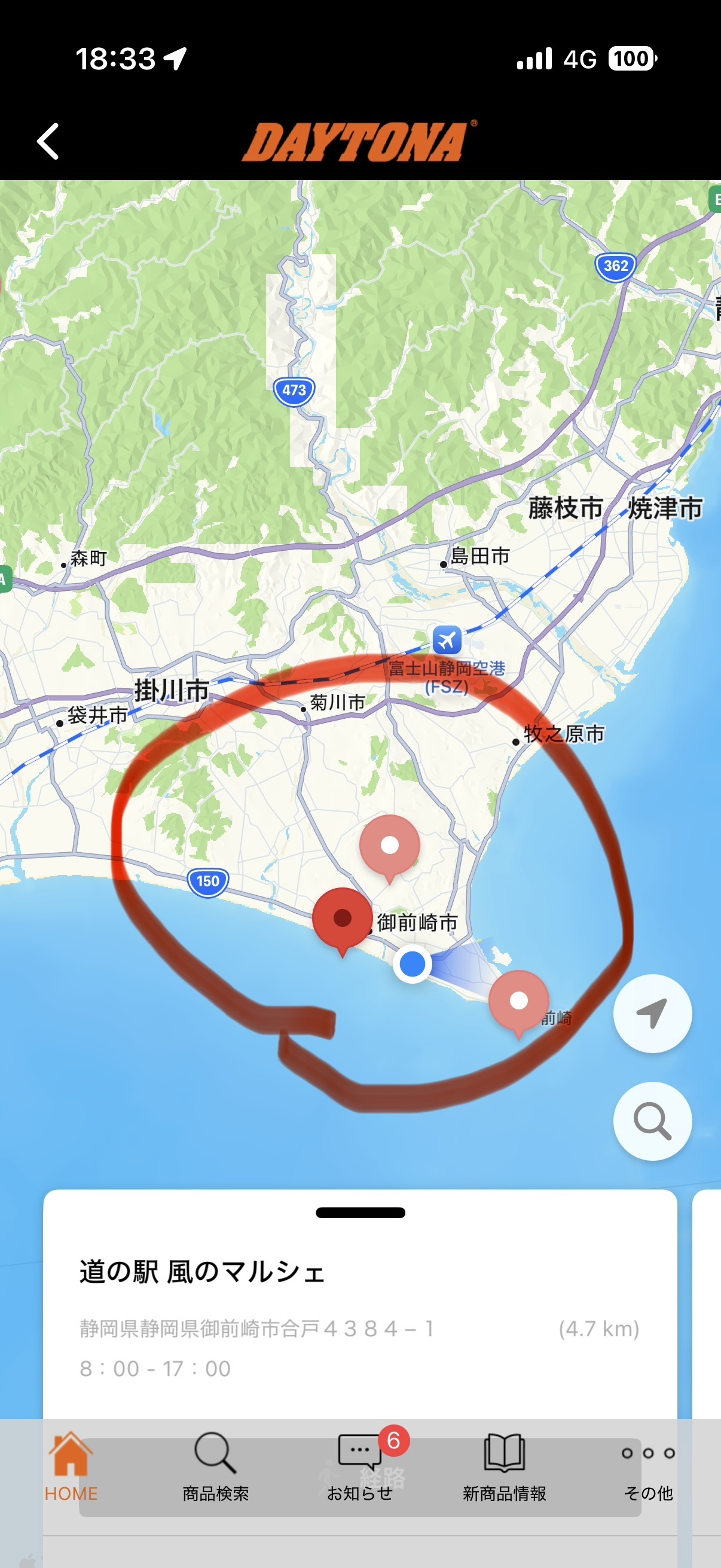This screenshot has height=1568, width=721.
Task: Select the light red pin at 御前崎 cape
Action: click(x=518, y=1001)
